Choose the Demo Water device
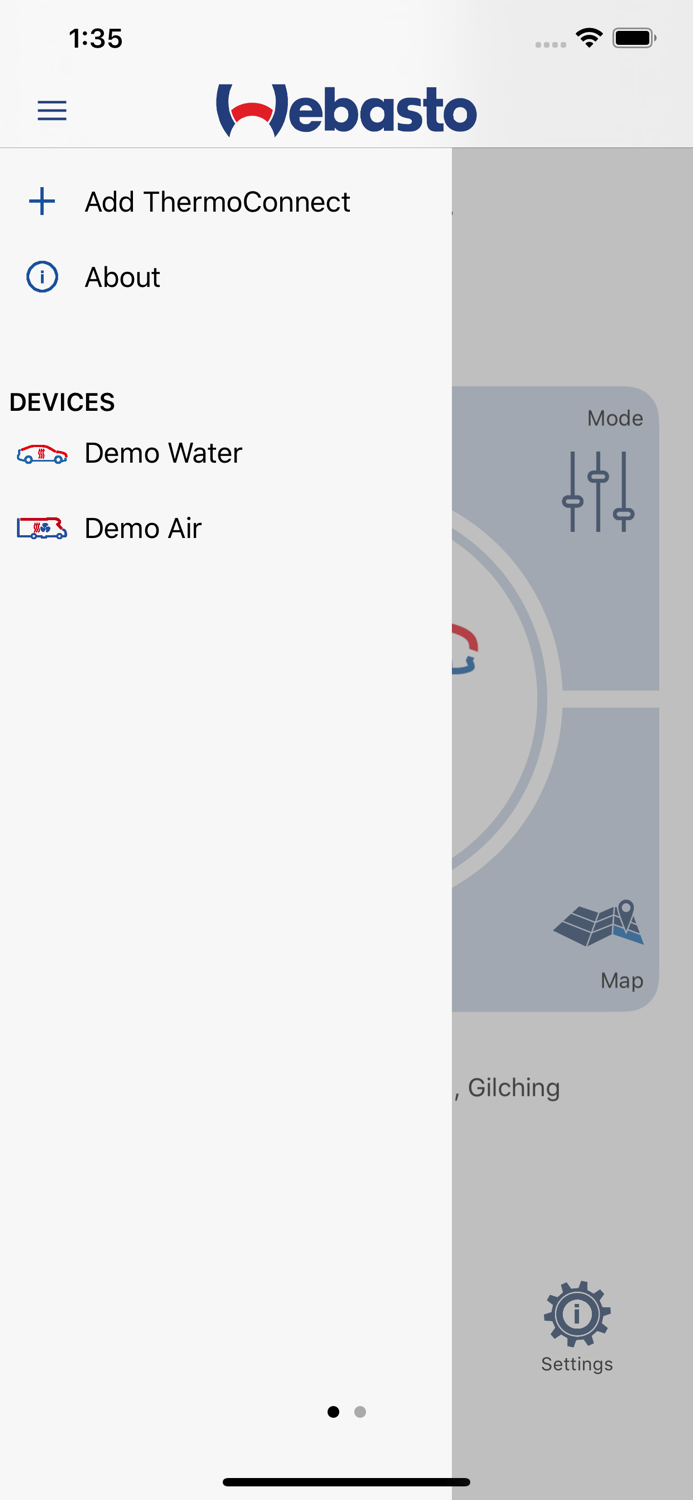This screenshot has width=693, height=1500. (226, 453)
